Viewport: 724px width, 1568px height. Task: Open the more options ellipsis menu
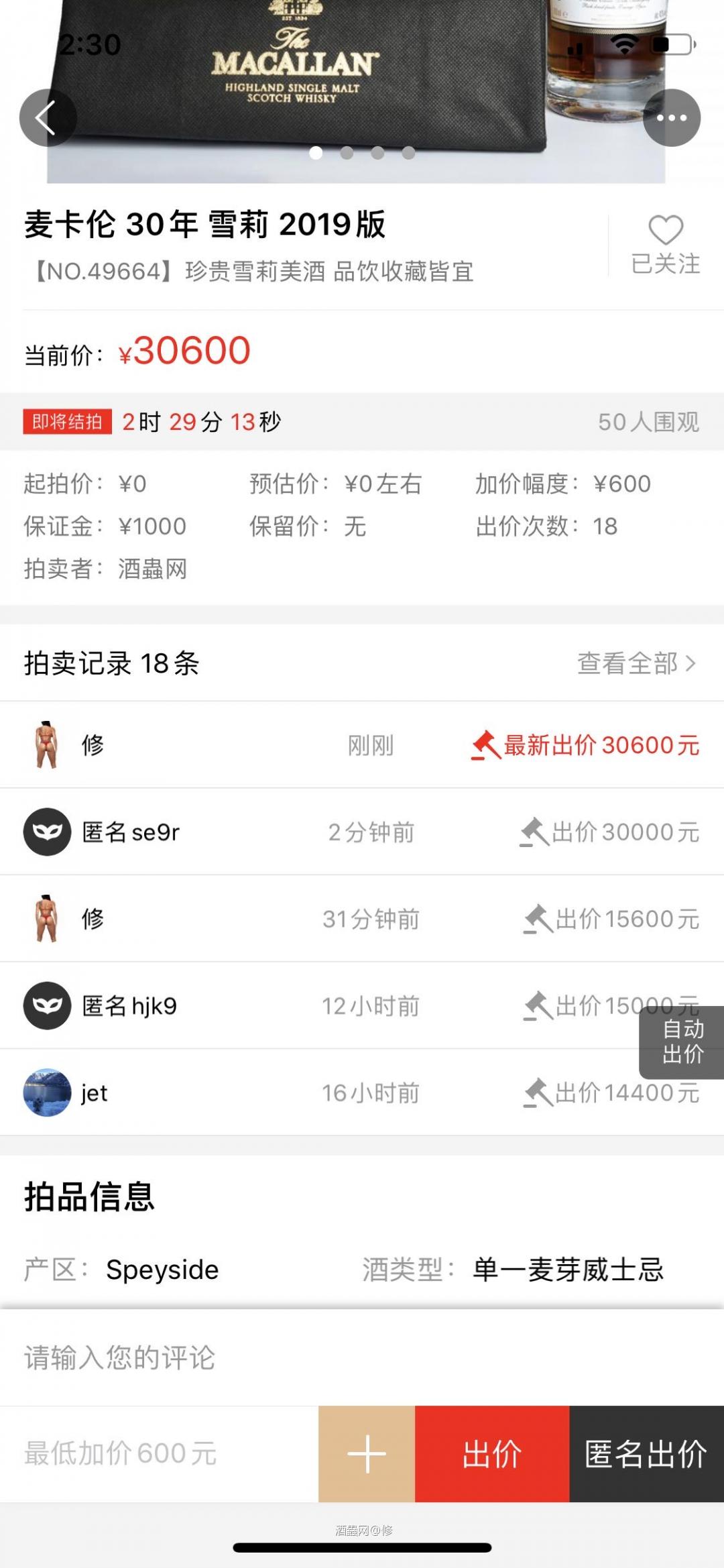tap(673, 118)
